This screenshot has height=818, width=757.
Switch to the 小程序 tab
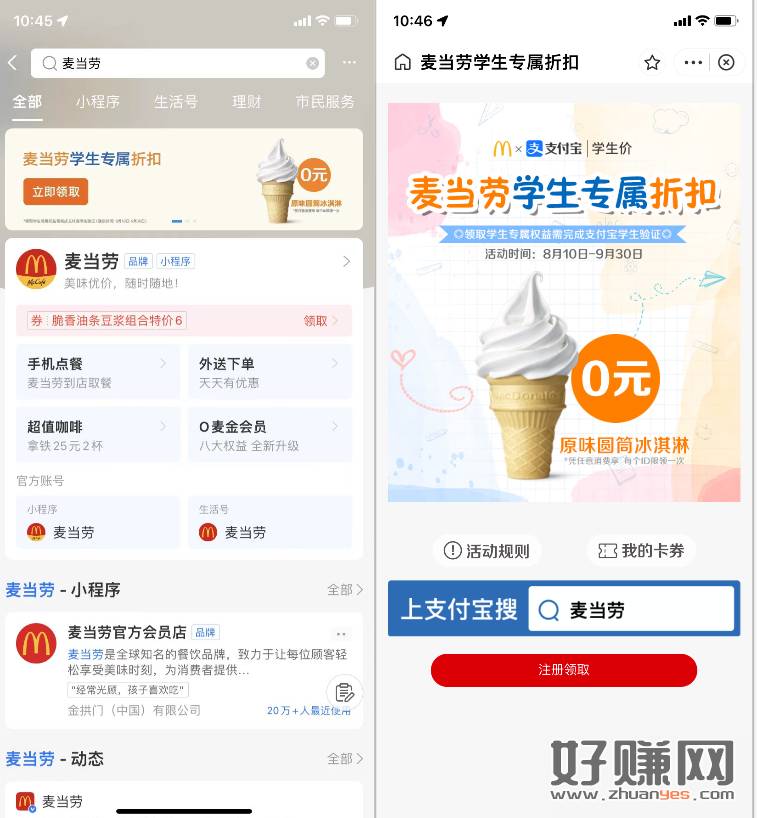coord(97,102)
